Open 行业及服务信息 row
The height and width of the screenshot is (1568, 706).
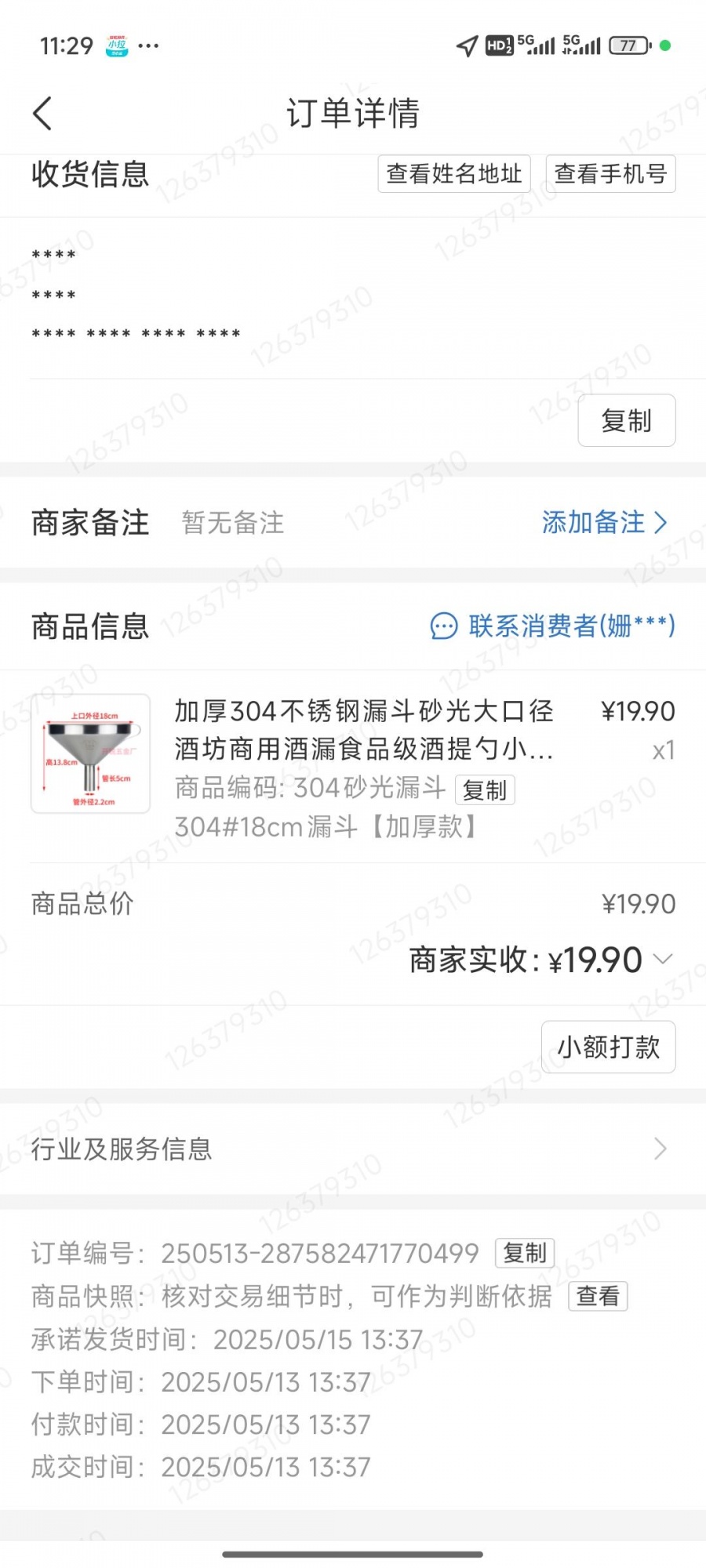(x=353, y=1149)
